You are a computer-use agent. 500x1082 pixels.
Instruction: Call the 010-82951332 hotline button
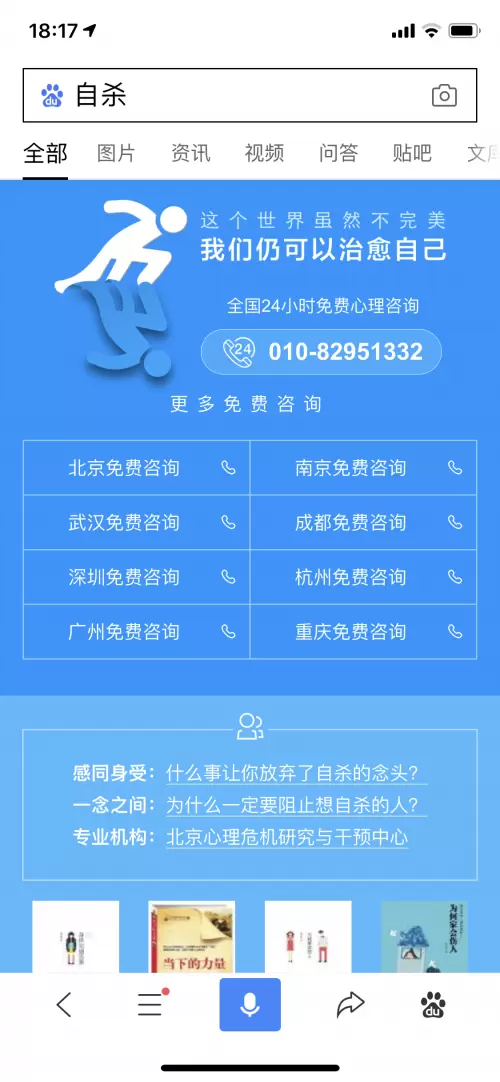point(321,352)
